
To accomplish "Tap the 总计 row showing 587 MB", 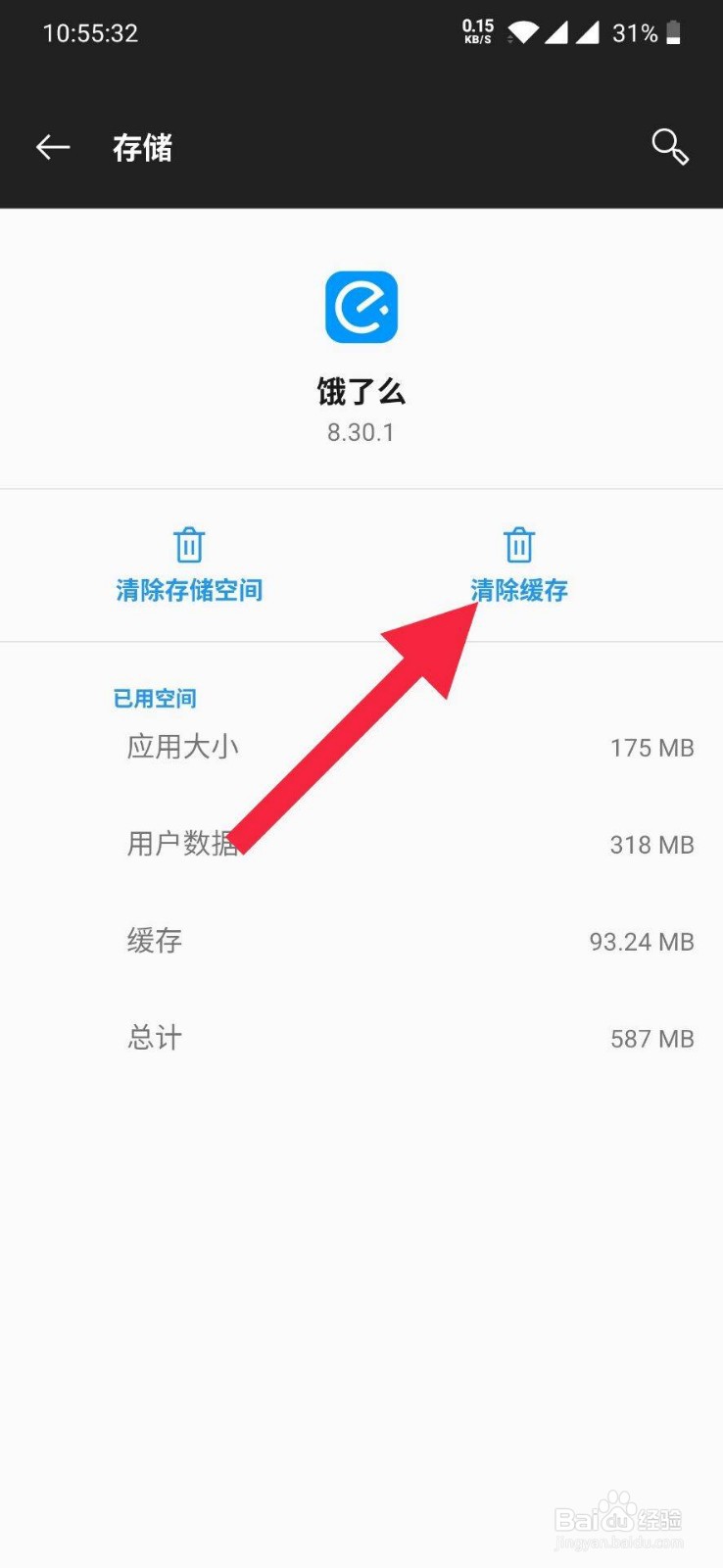I will pos(361,1037).
